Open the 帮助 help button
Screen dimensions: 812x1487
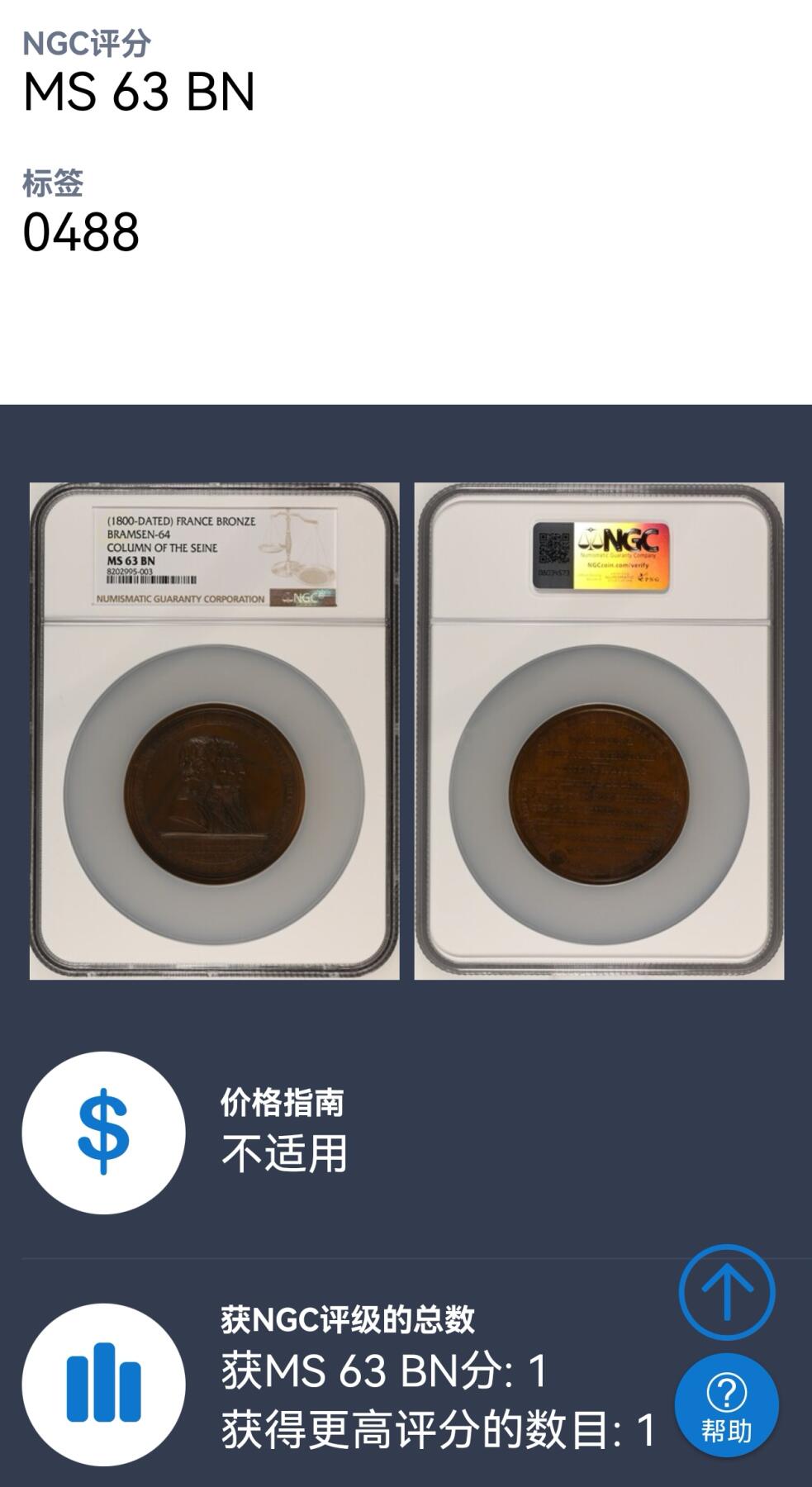(x=726, y=1405)
